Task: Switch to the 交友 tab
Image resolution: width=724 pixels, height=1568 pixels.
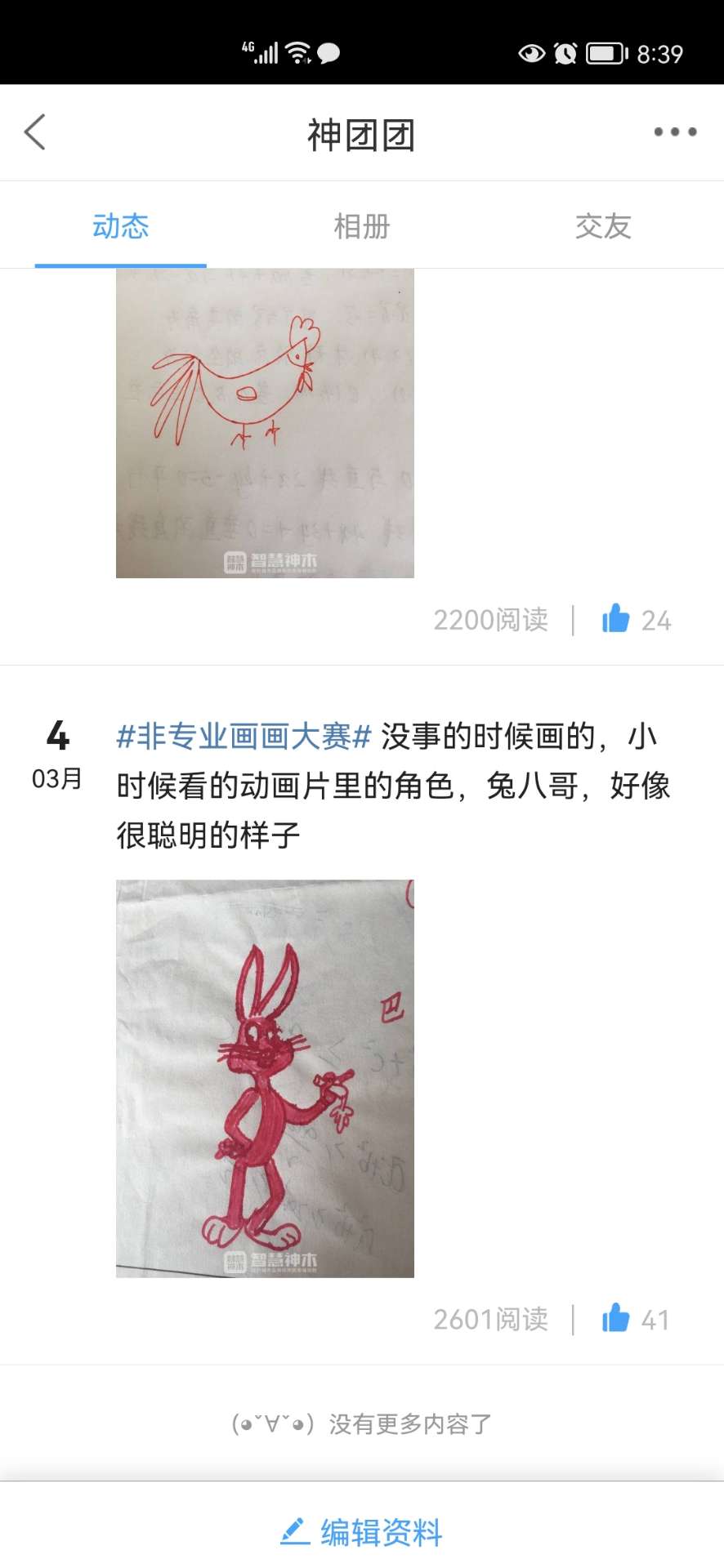Action: [x=603, y=226]
